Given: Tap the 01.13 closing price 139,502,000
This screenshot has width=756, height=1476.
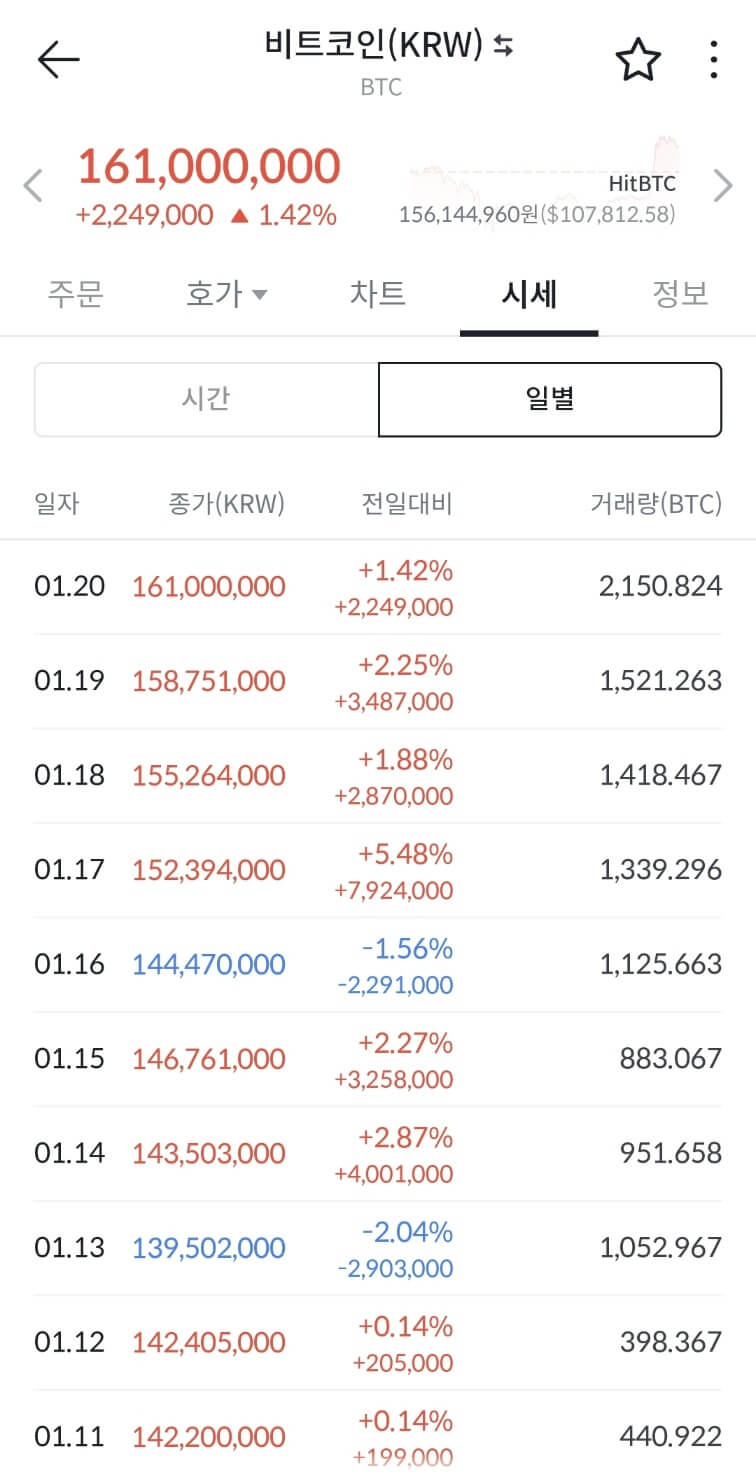Looking at the screenshot, I should 207,1248.
